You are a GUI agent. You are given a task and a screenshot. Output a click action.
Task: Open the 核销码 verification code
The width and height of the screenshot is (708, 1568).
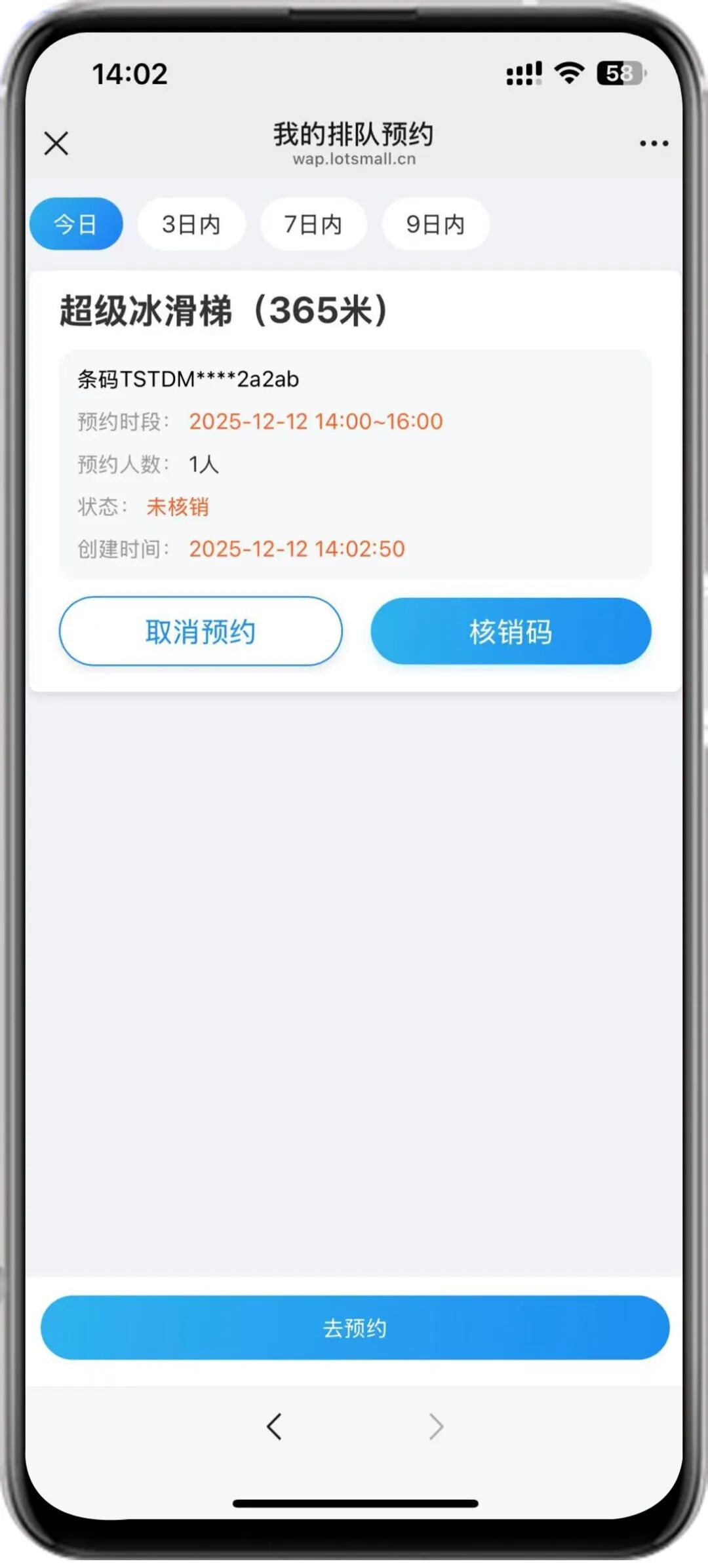click(511, 631)
